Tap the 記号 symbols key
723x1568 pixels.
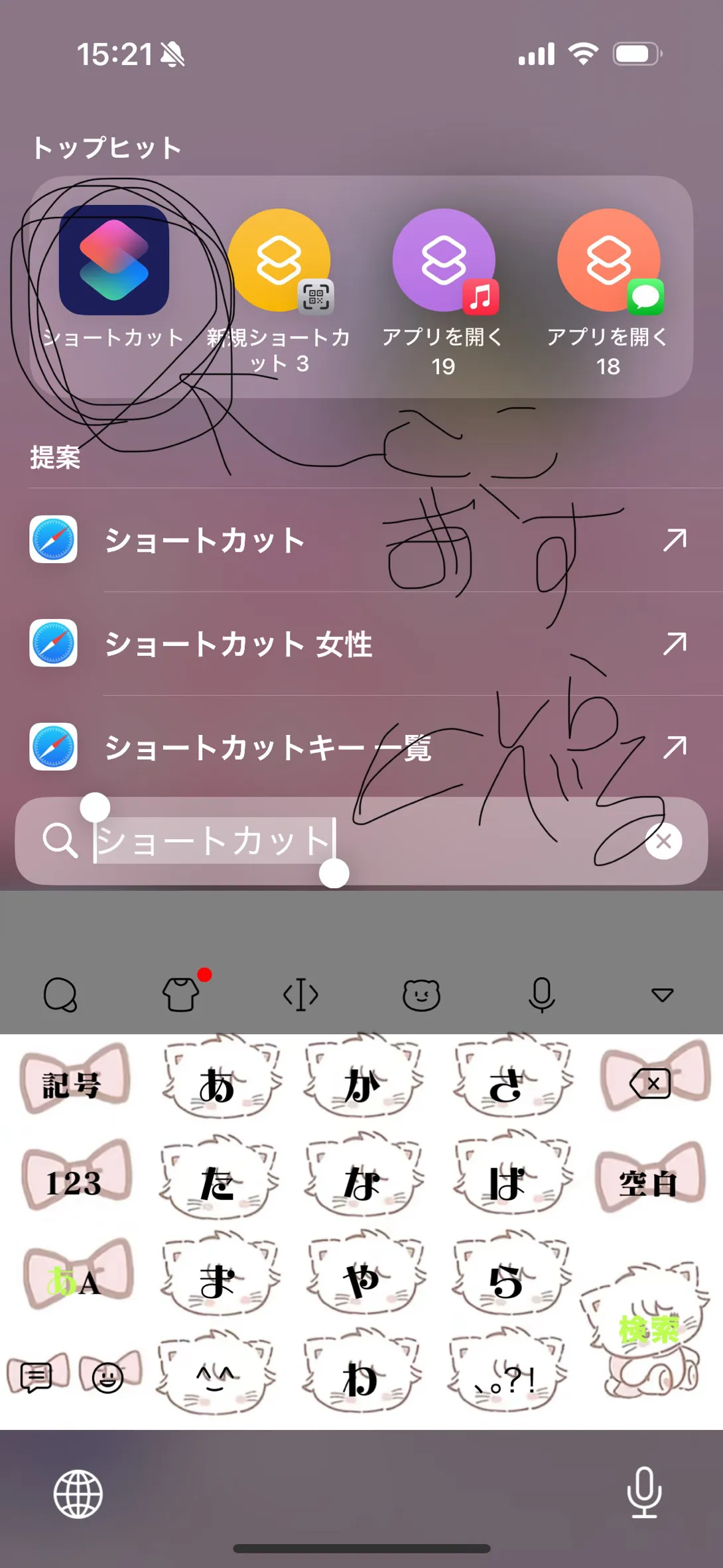coord(73,1084)
